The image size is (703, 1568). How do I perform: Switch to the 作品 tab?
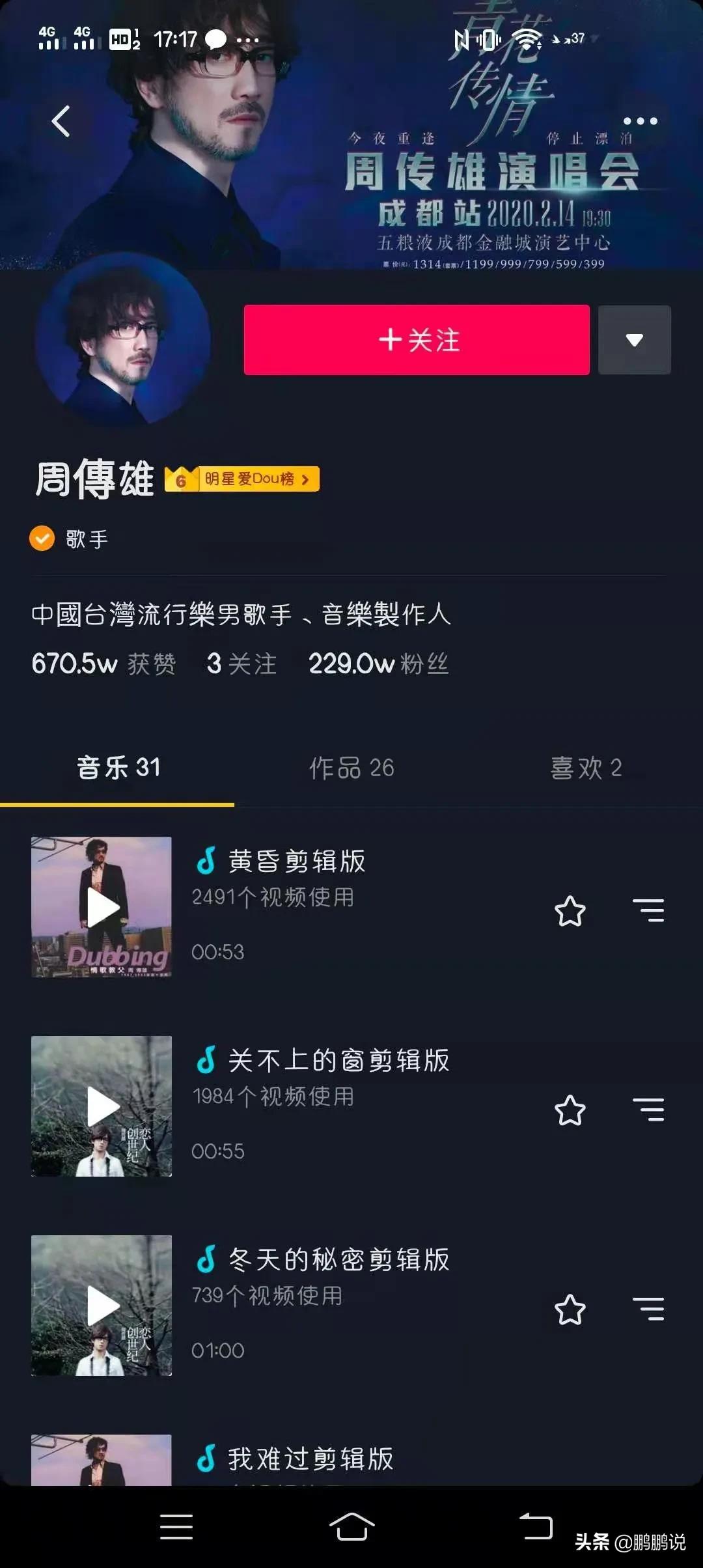(x=351, y=768)
